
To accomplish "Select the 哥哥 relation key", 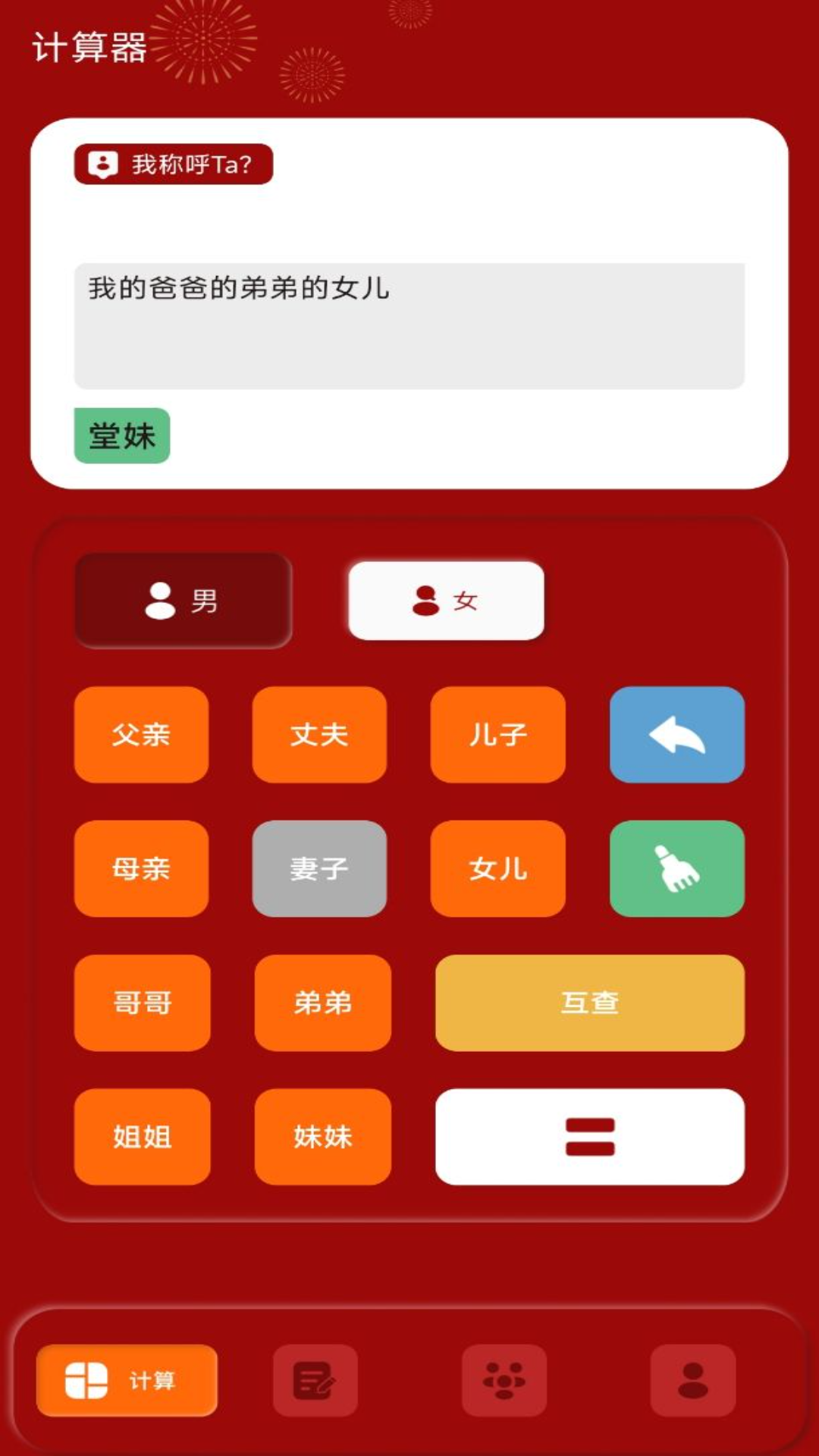I will (x=141, y=1003).
